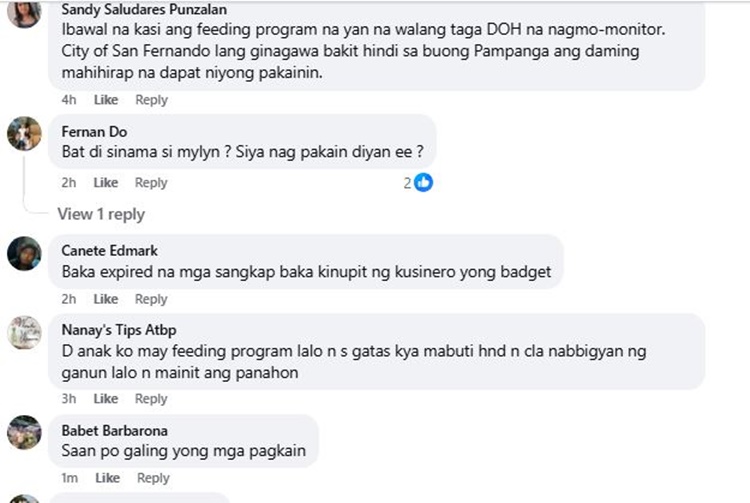Like Nanay's Tips Atbp's comment
Screen dimensions: 750x503
[106, 399]
